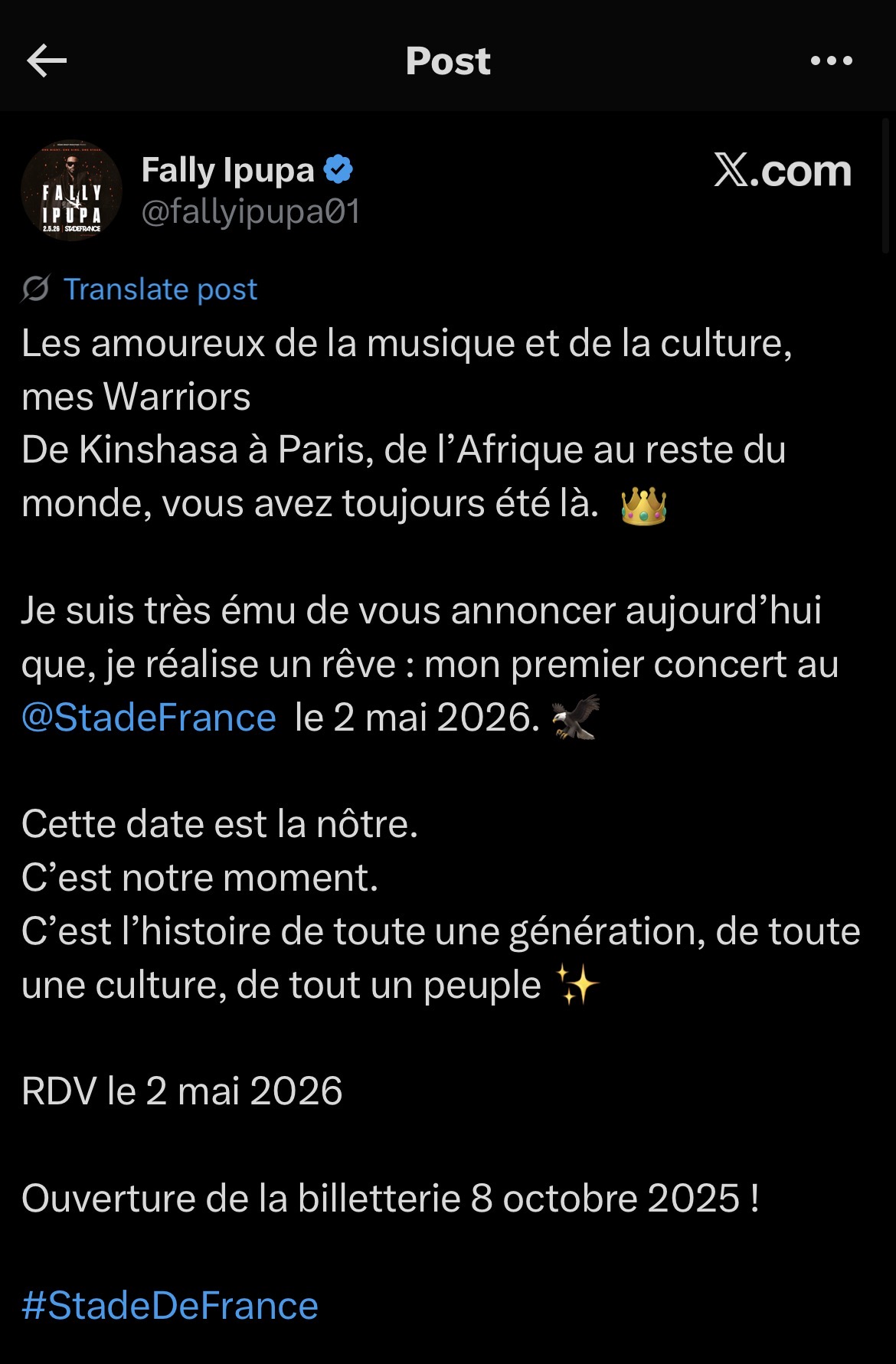View the @fallyipupa01 handle profile
The height and width of the screenshot is (1364, 896).
(250, 211)
